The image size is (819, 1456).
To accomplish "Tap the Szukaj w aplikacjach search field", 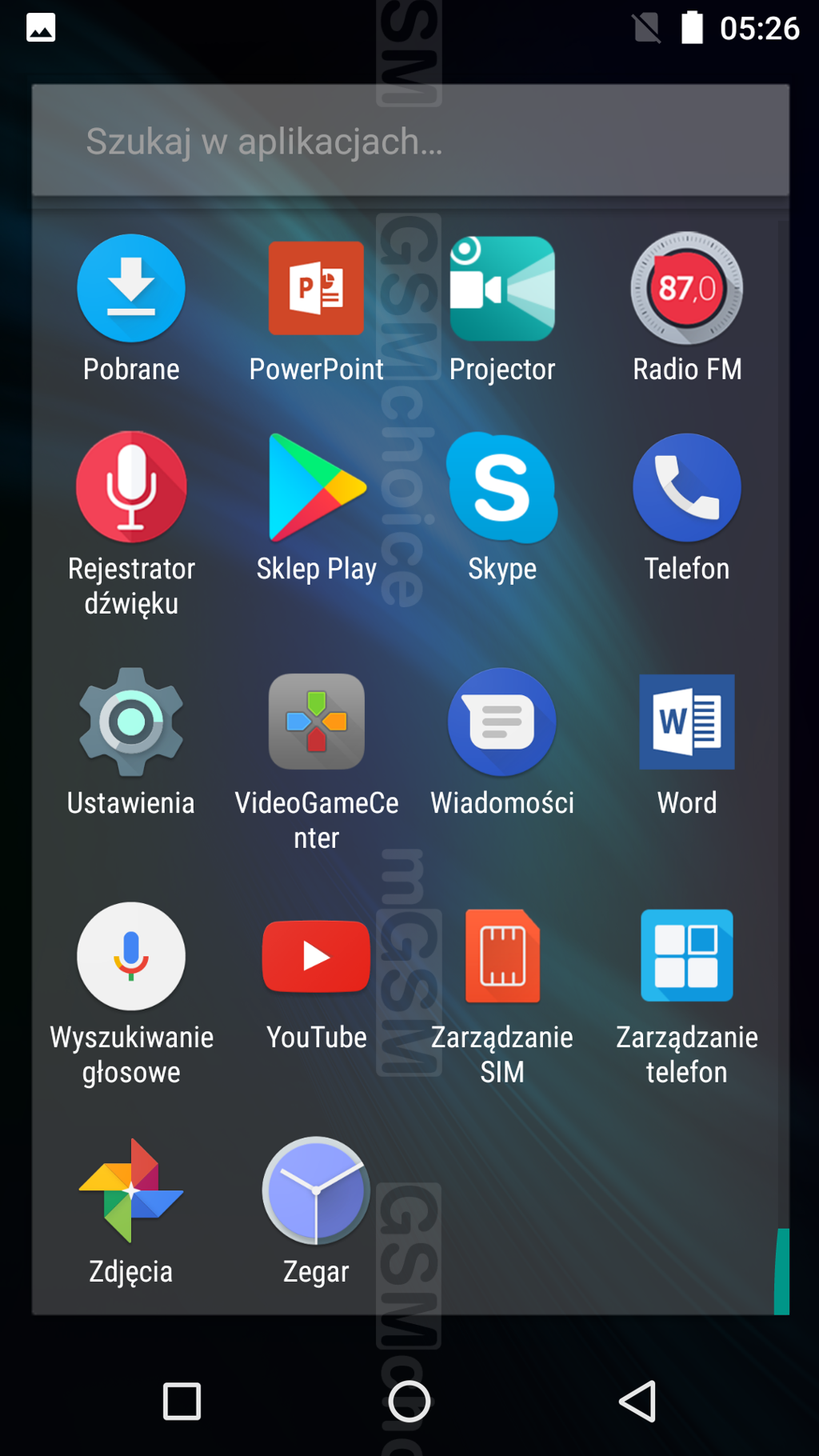I will 409,141.
